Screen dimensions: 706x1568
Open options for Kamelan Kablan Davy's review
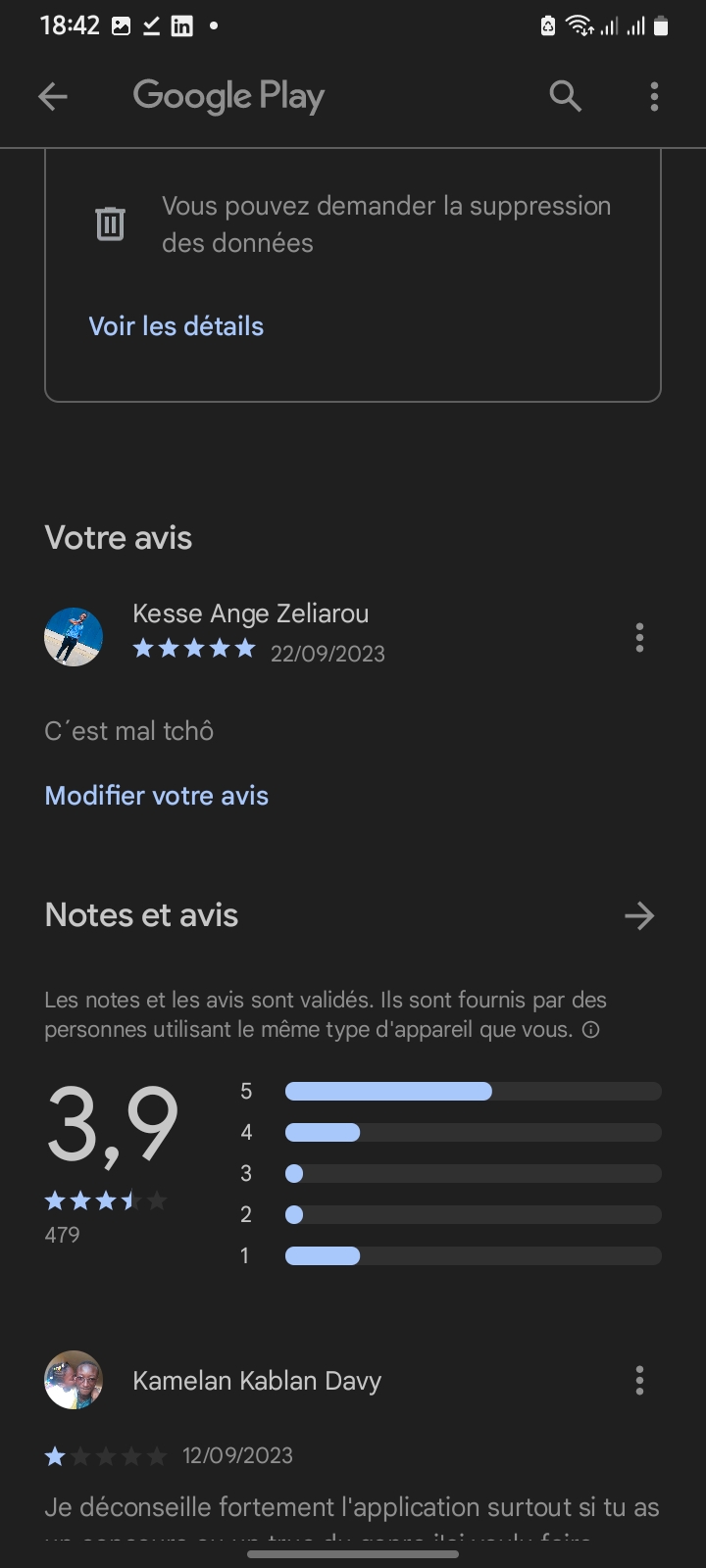click(x=639, y=1381)
